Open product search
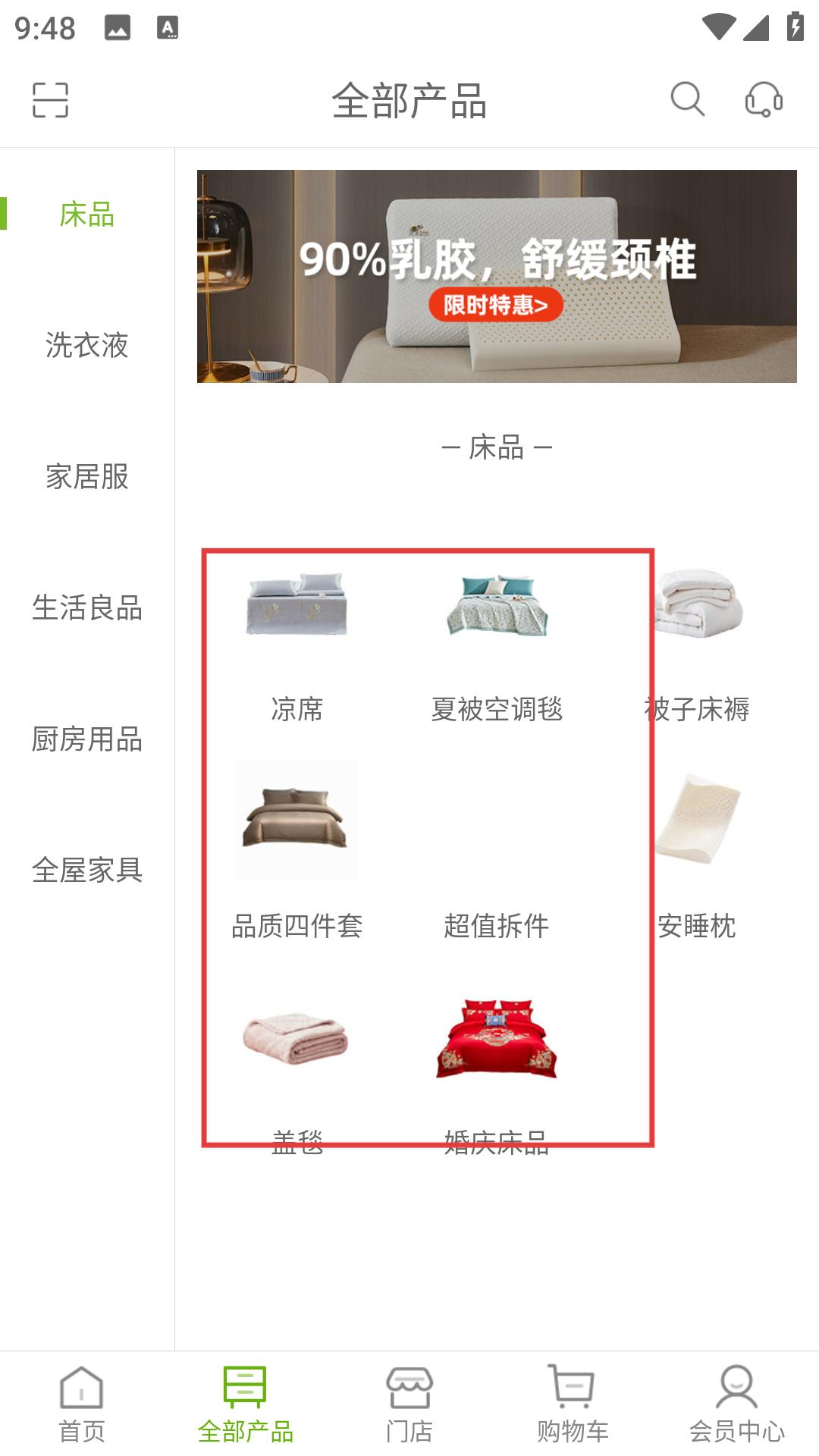819x1456 pixels. point(687,99)
